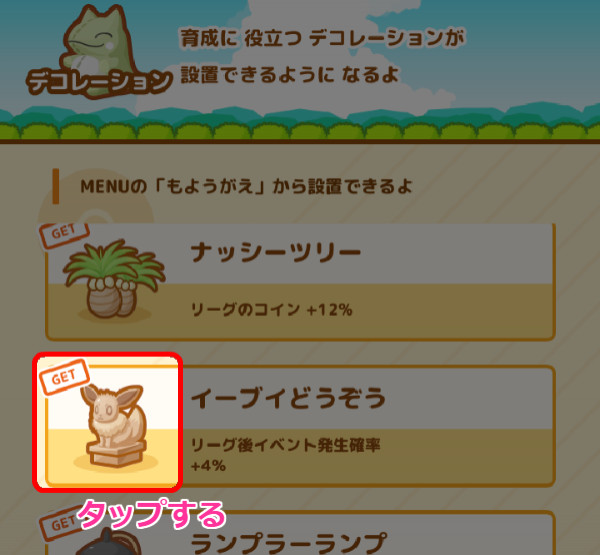Select the イーブイどうぞう decoration
Screen dimensions: 600x555
point(108,422)
